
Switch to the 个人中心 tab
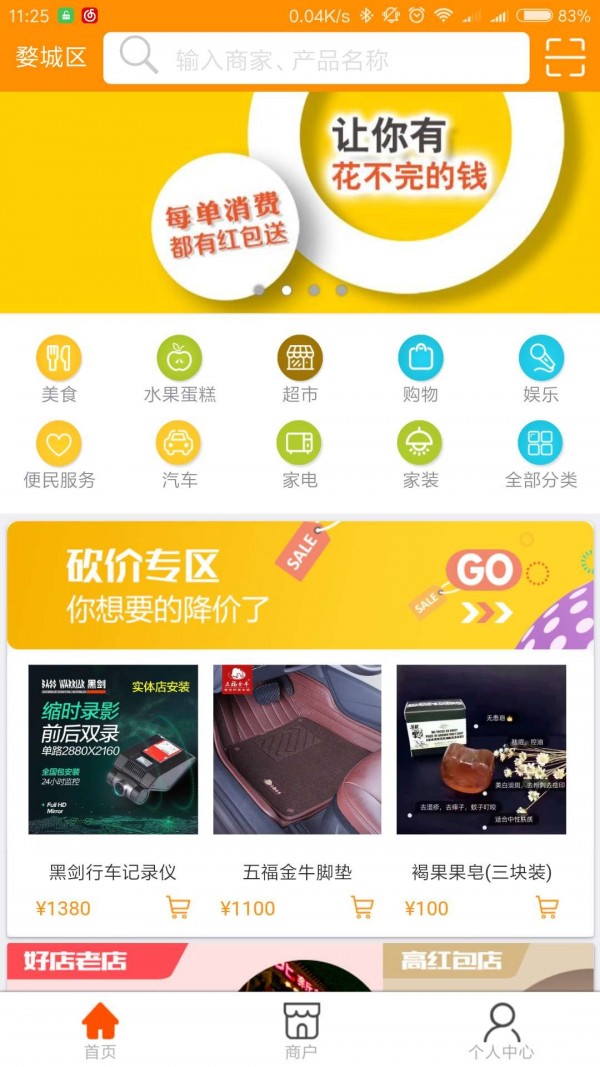click(x=500, y=1031)
